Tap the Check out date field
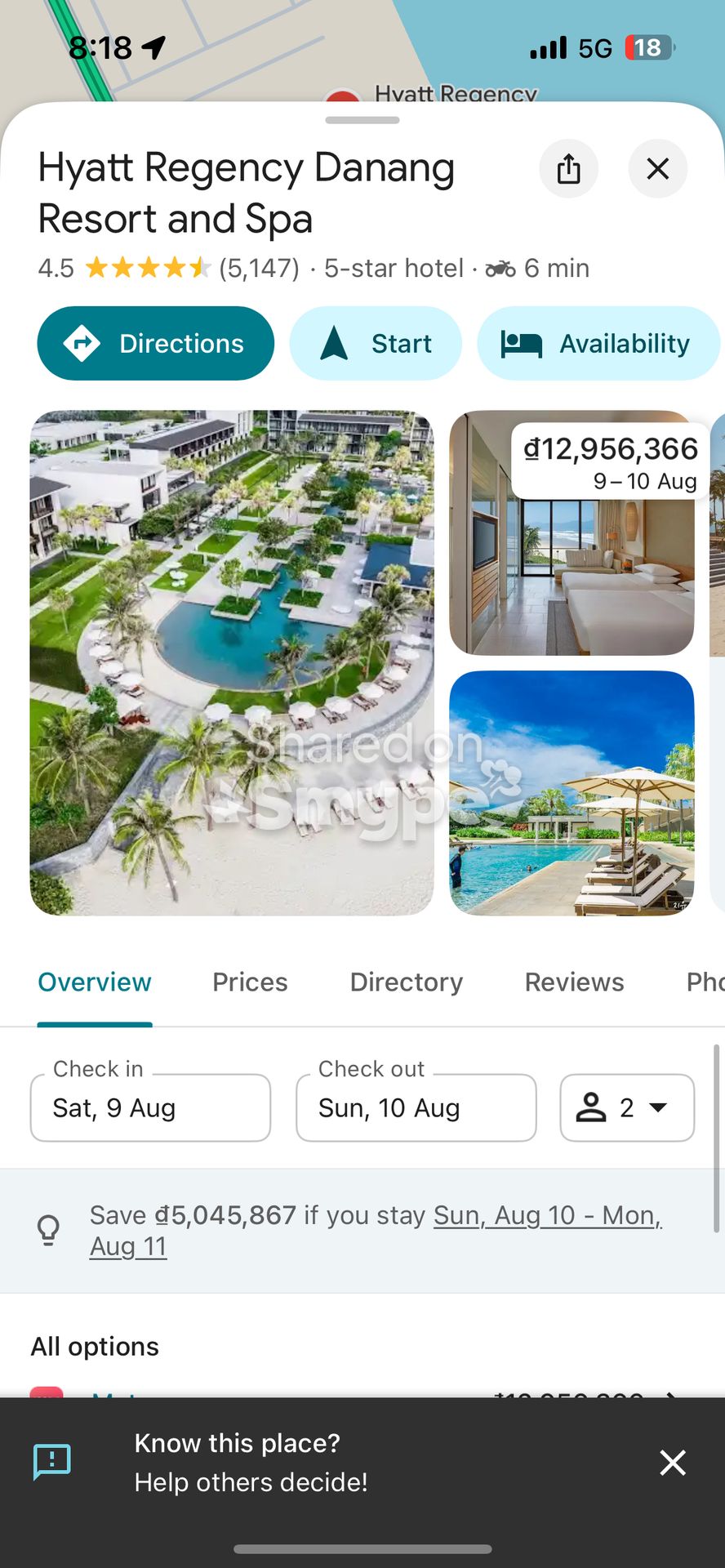 pyautogui.click(x=416, y=1107)
